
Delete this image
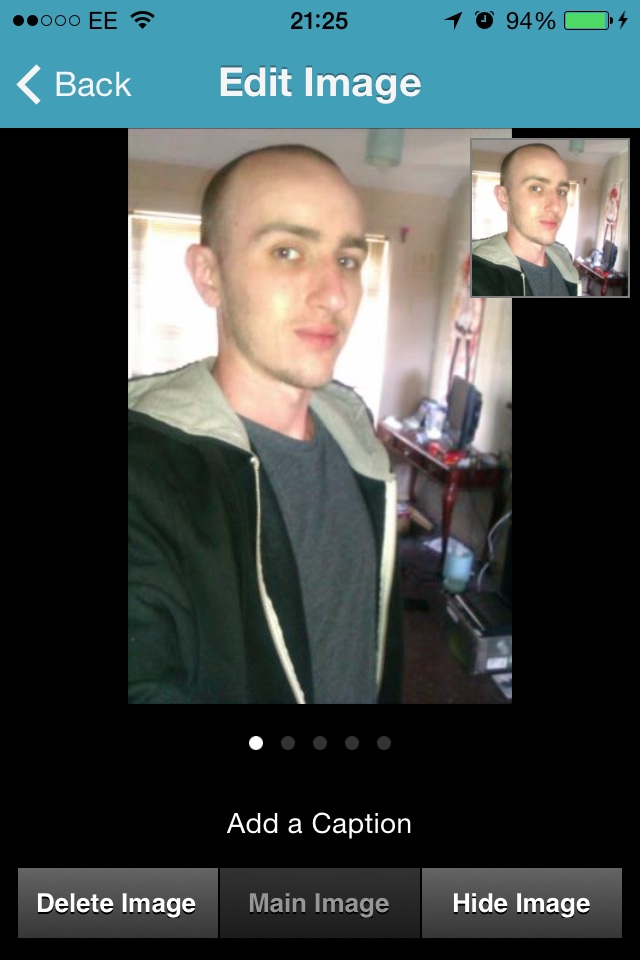(117, 904)
